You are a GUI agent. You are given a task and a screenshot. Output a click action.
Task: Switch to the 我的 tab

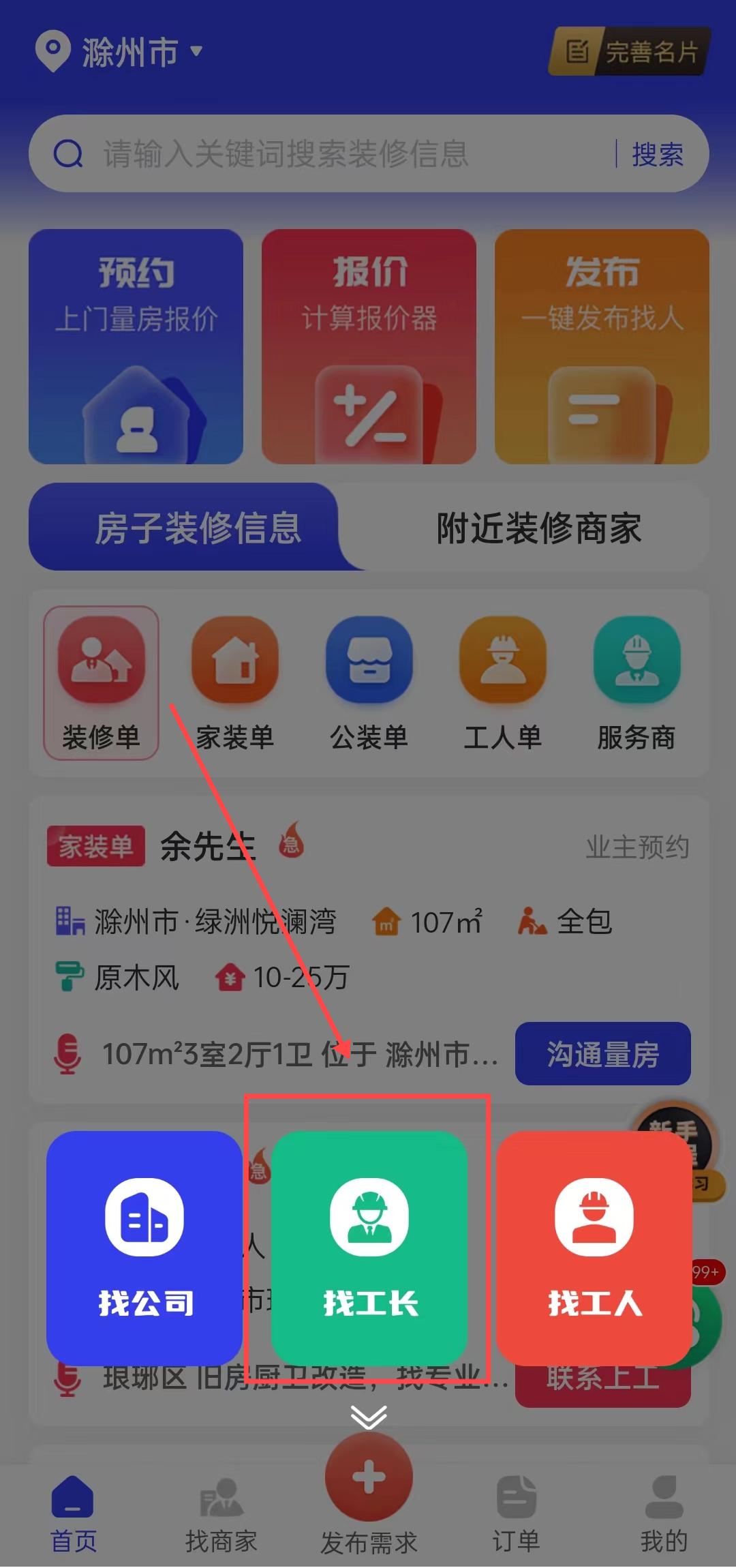(663, 1515)
